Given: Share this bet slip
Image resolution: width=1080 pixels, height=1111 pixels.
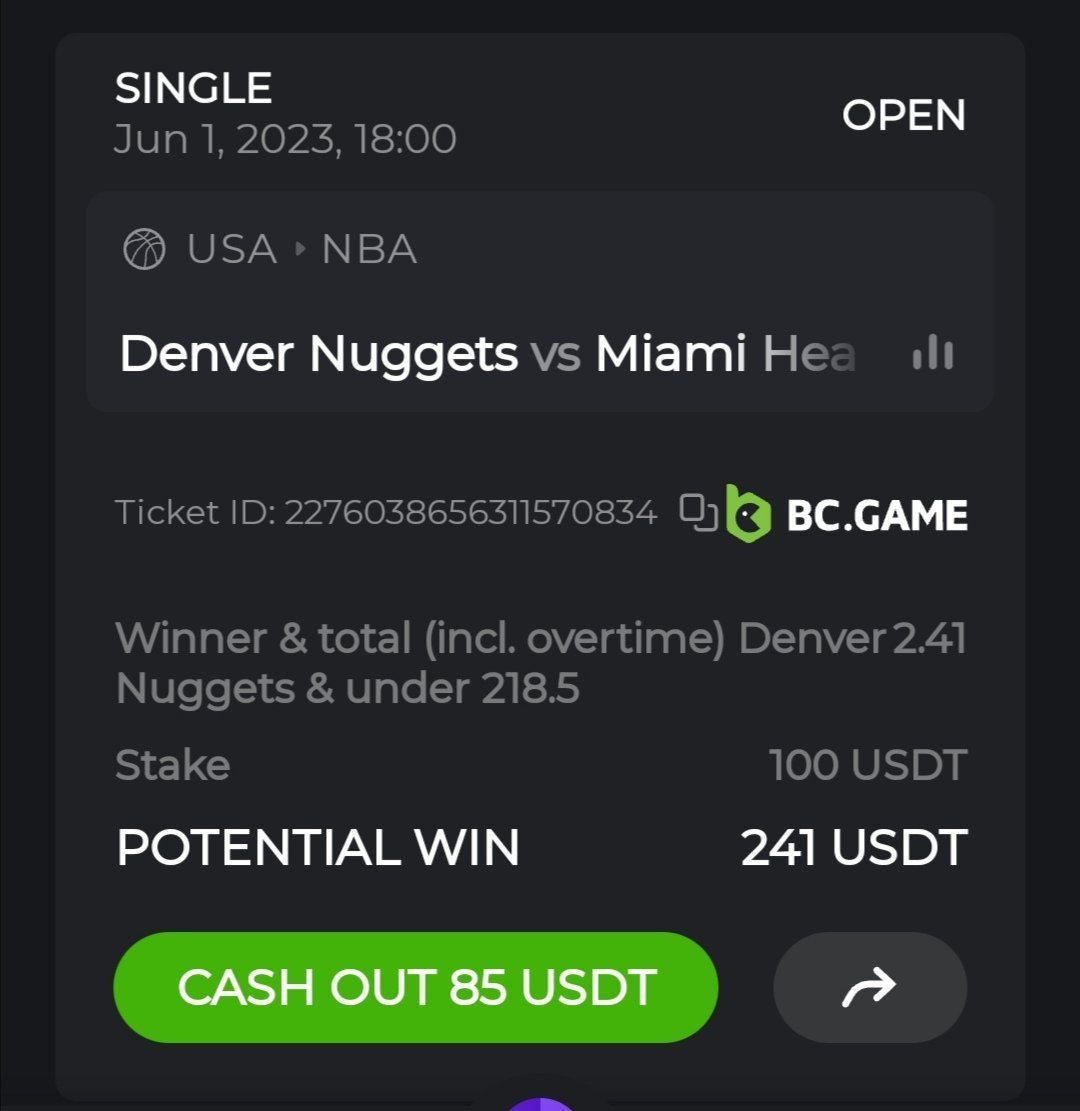Looking at the screenshot, I should 869,987.
